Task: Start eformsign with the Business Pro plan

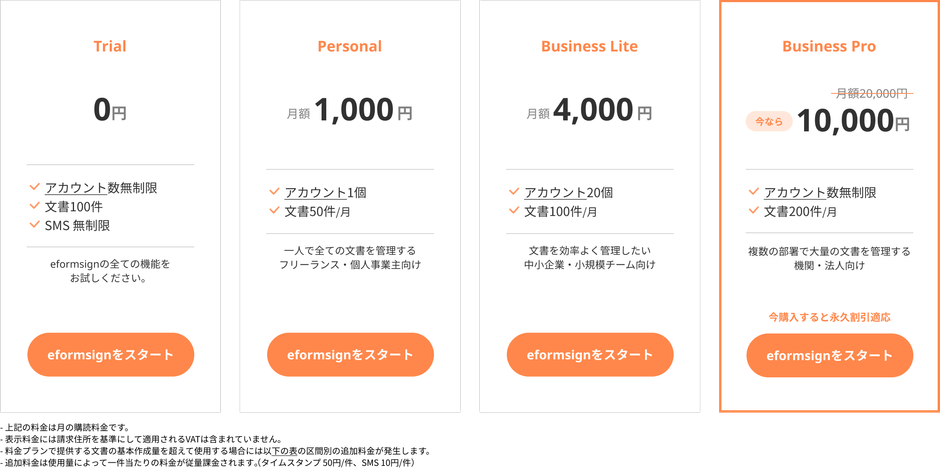Action: tap(829, 355)
